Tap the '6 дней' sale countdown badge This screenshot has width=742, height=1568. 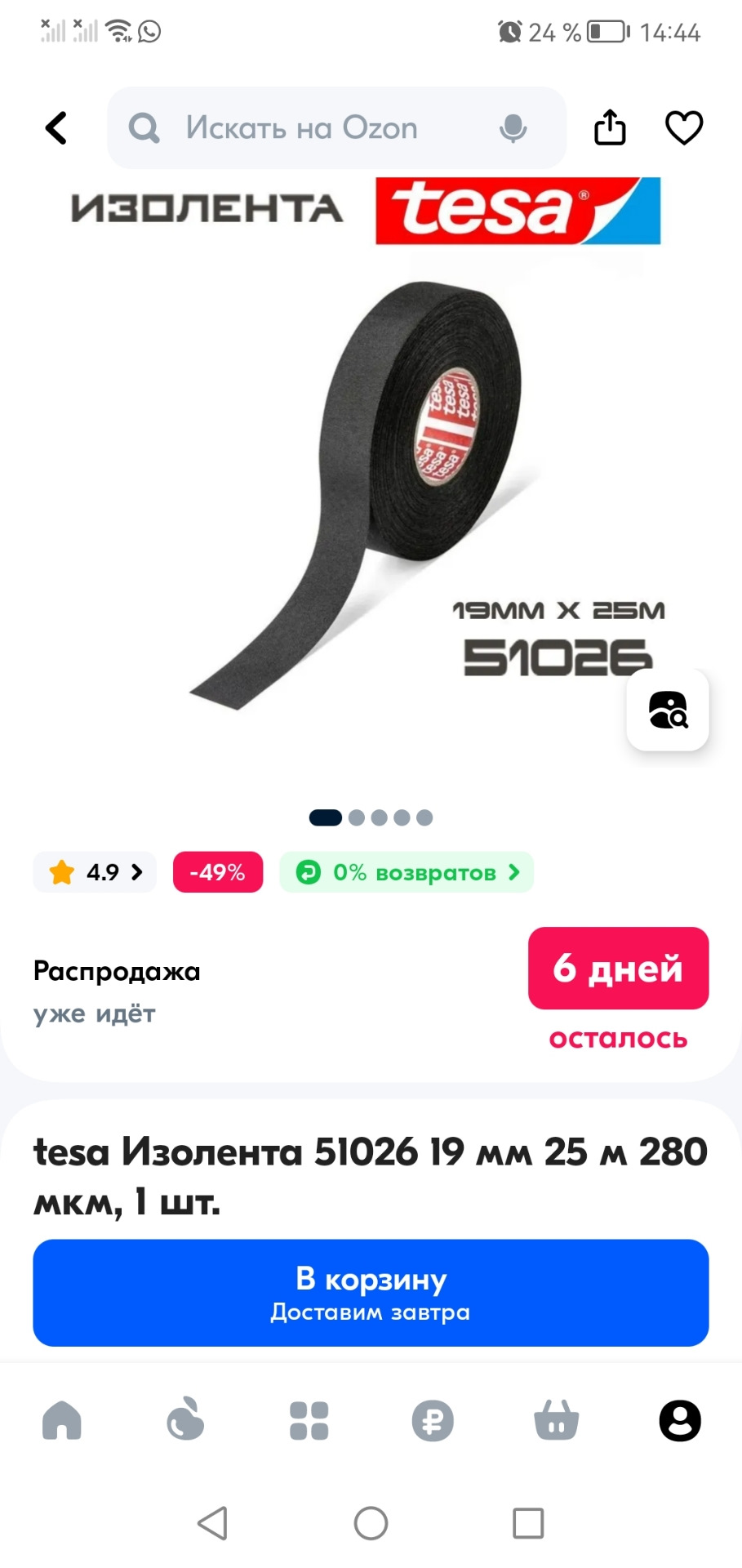(618, 968)
